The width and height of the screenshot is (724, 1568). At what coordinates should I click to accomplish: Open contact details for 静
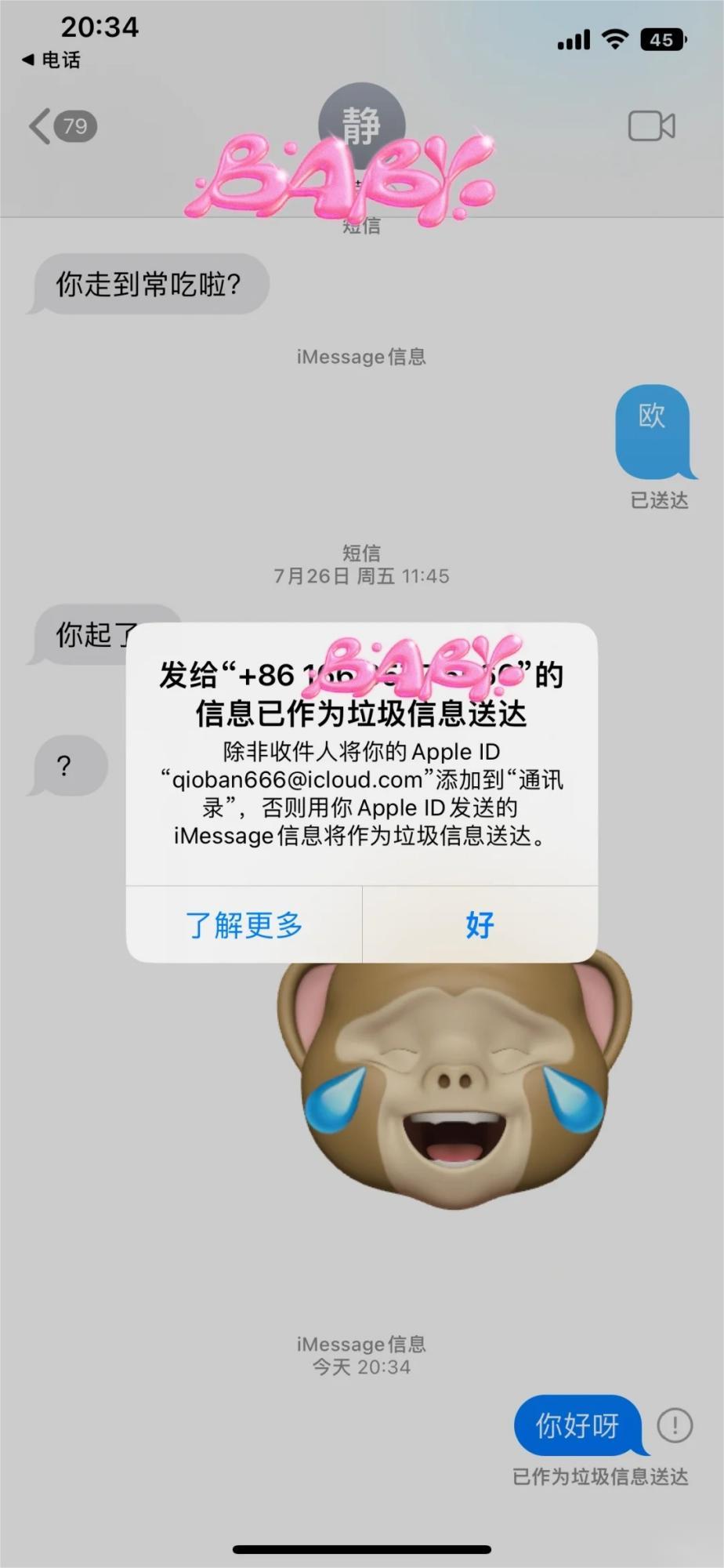click(361, 125)
